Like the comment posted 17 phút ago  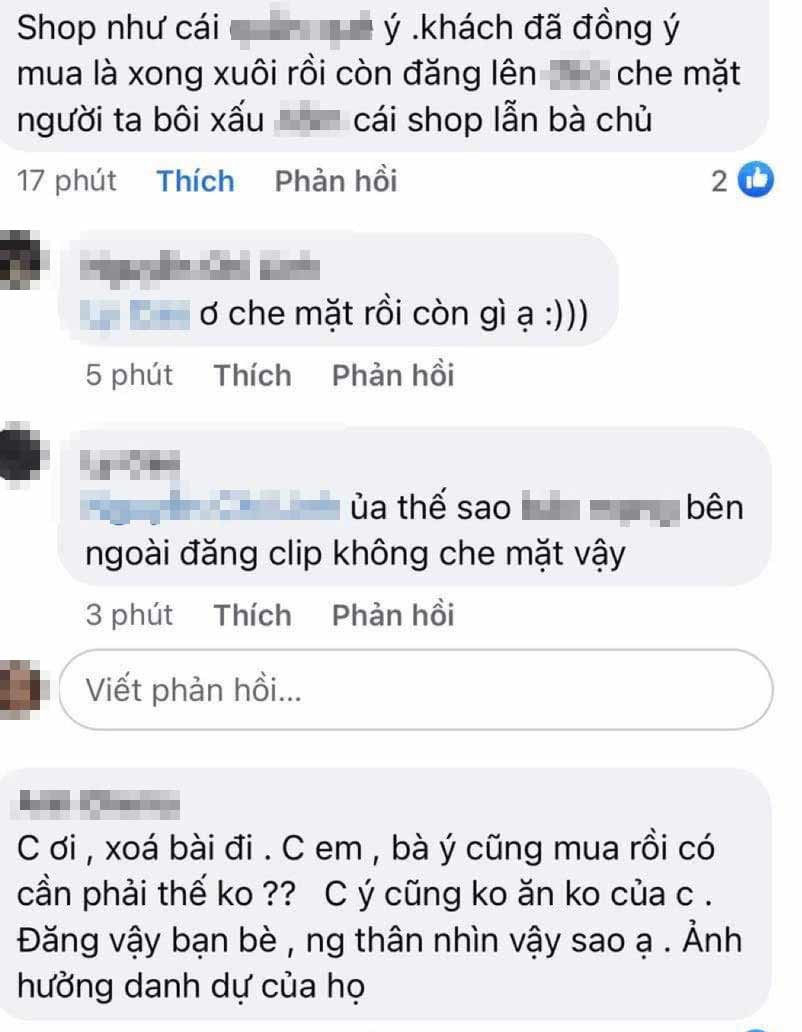(196, 181)
